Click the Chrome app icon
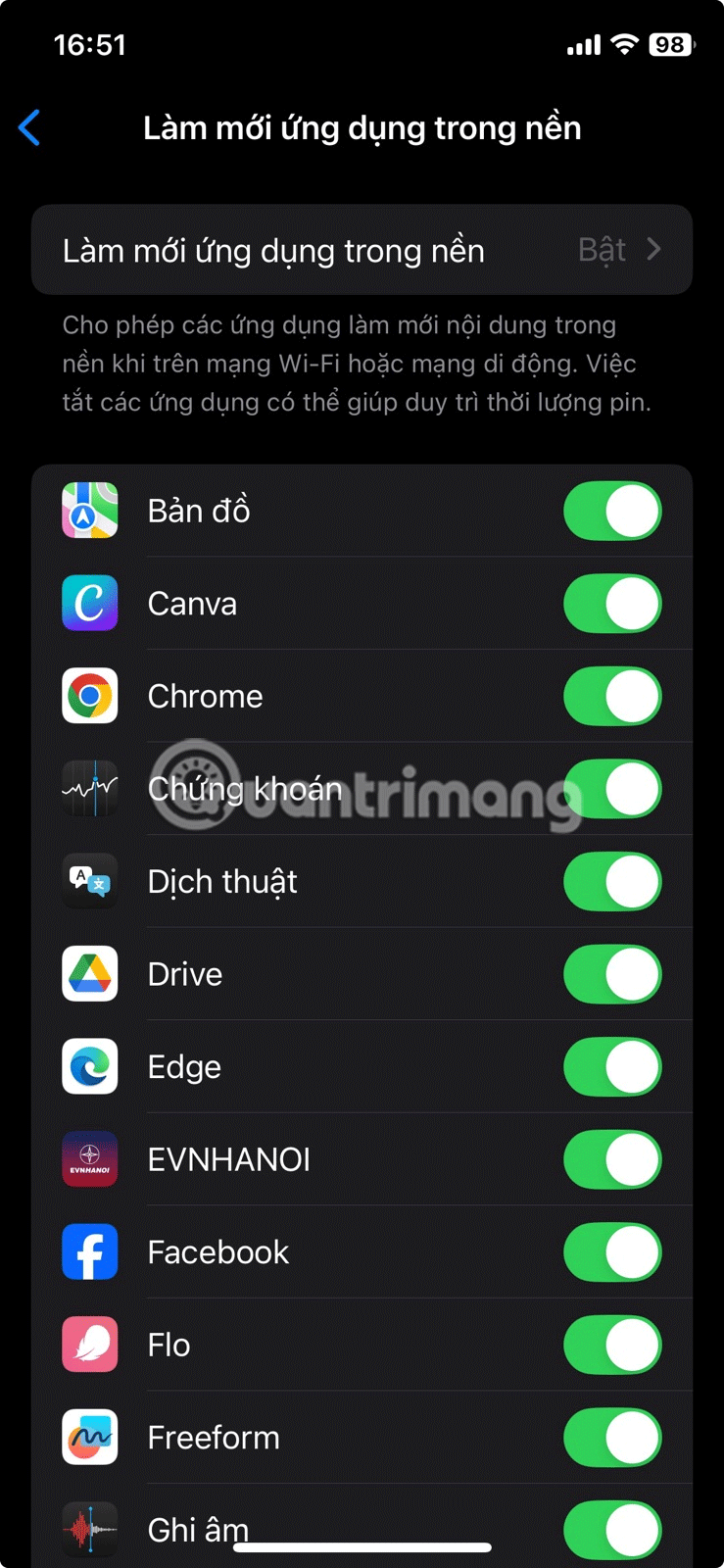Screen dimensions: 724x1568 [89, 696]
